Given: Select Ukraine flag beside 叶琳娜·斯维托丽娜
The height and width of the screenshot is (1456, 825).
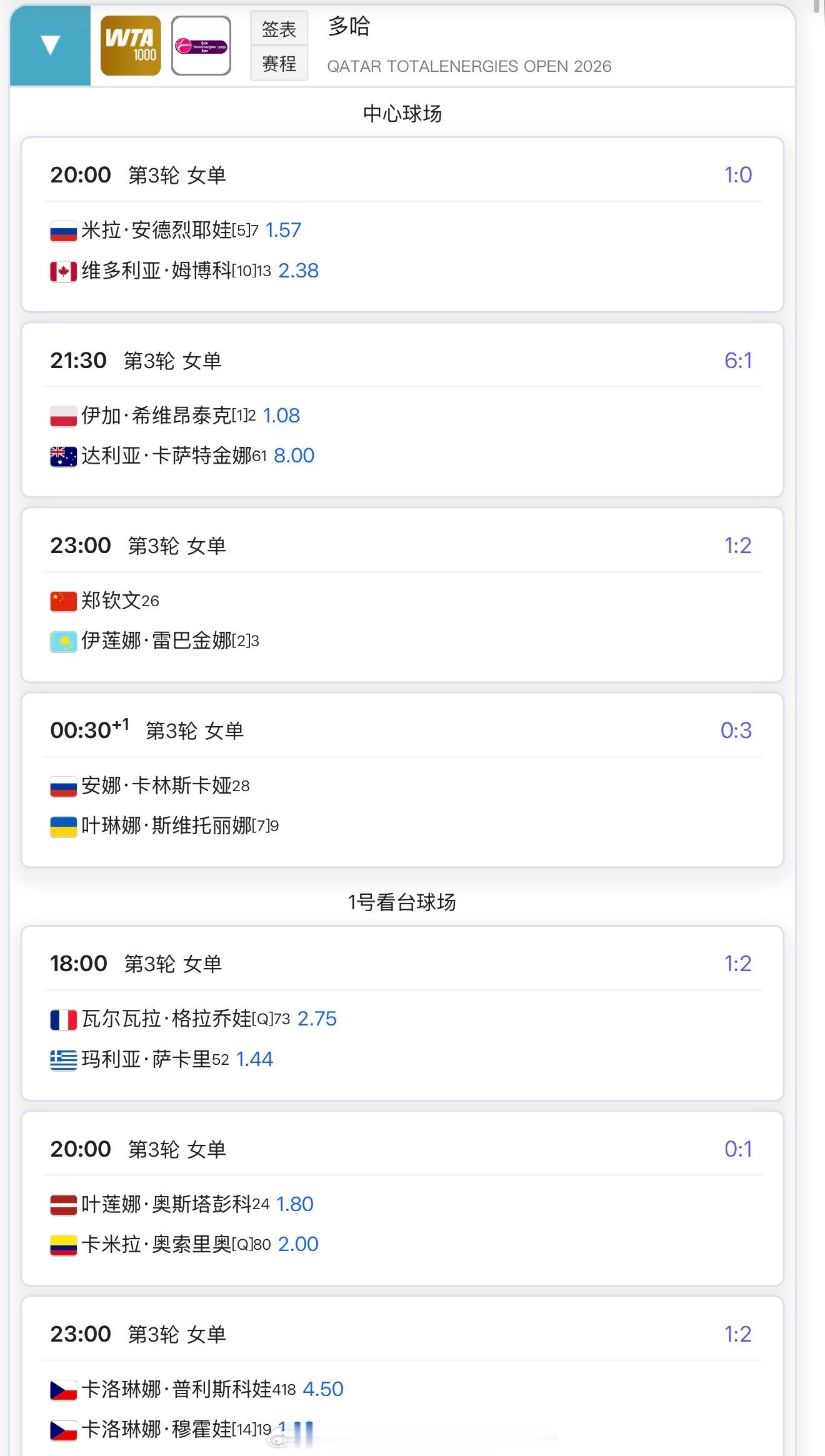Looking at the screenshot, I should click(x=62, y=826).
